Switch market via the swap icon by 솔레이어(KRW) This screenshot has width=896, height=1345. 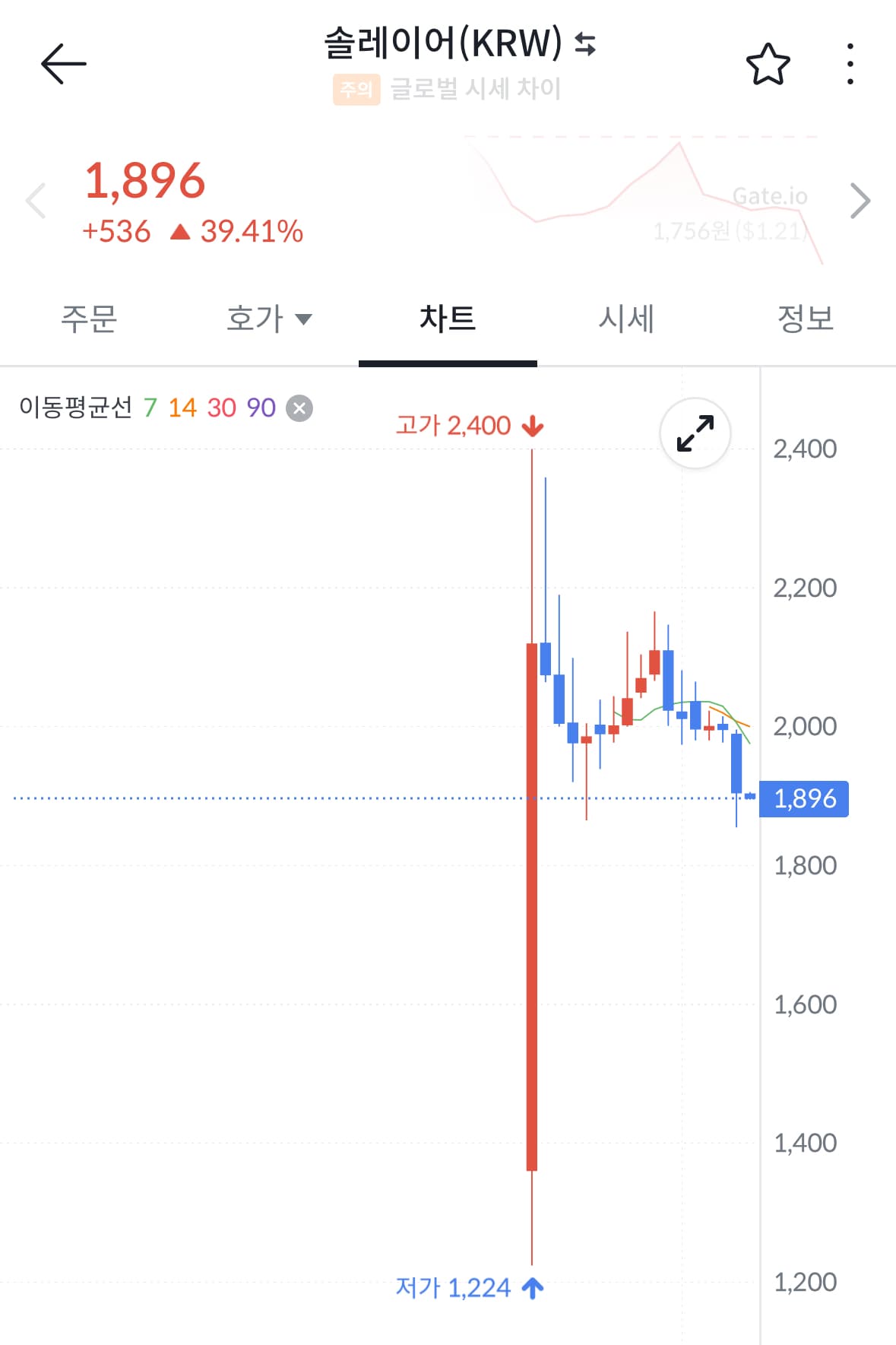click(x=585, y=44)
